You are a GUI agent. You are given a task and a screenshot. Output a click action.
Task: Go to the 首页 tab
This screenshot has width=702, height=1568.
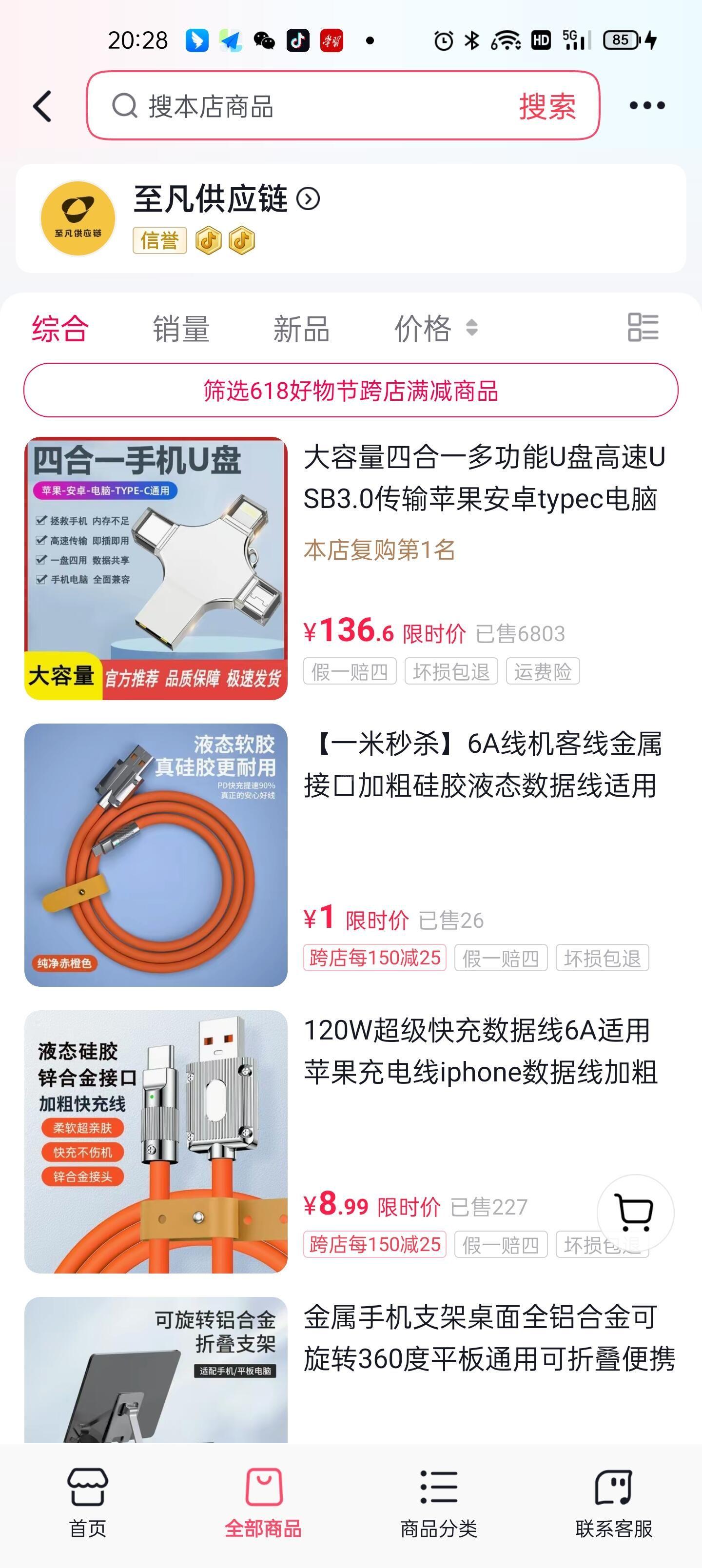point(88,1501)
